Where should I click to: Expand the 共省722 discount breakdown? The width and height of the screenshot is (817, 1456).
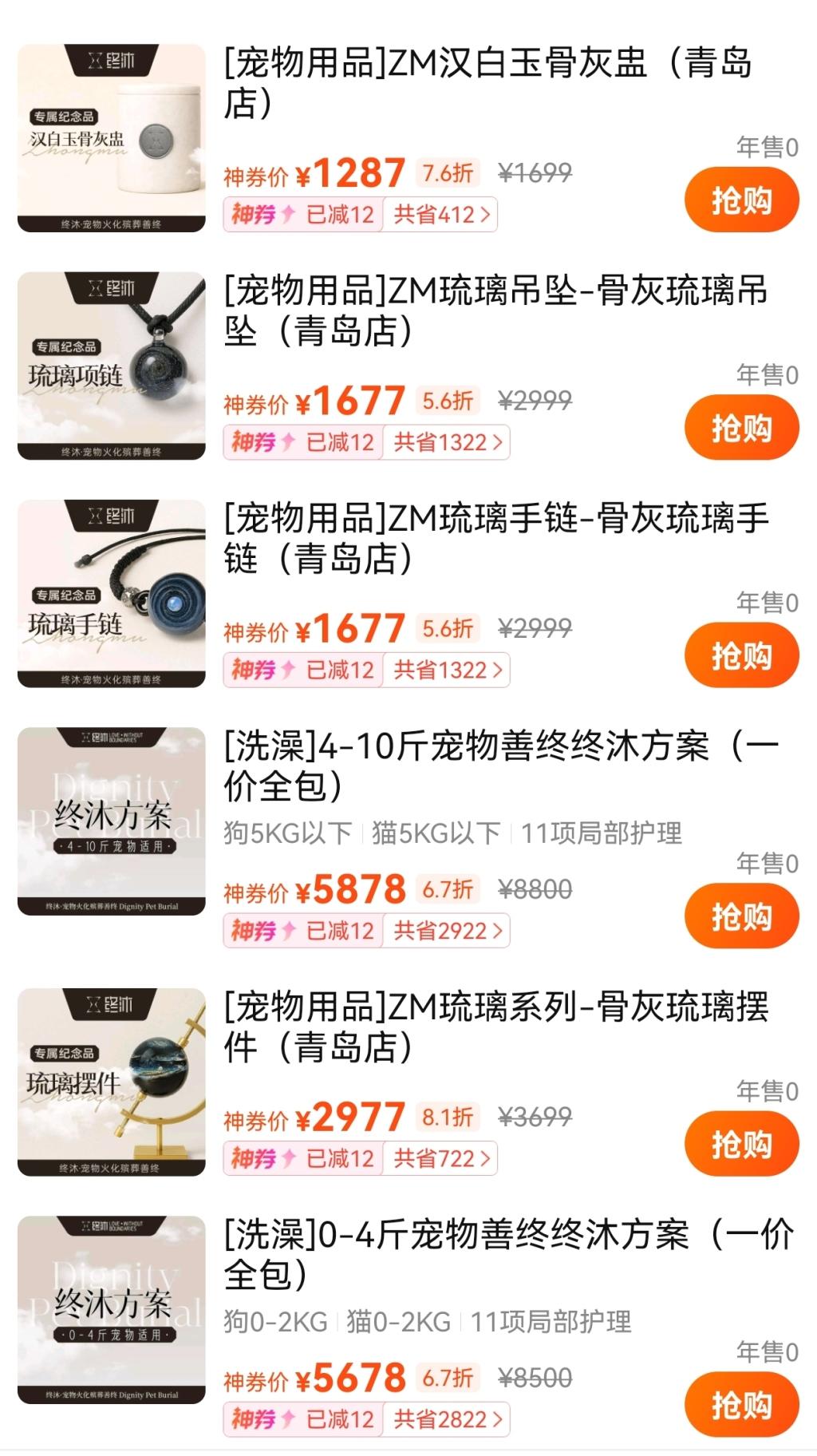coord(441,1158)
